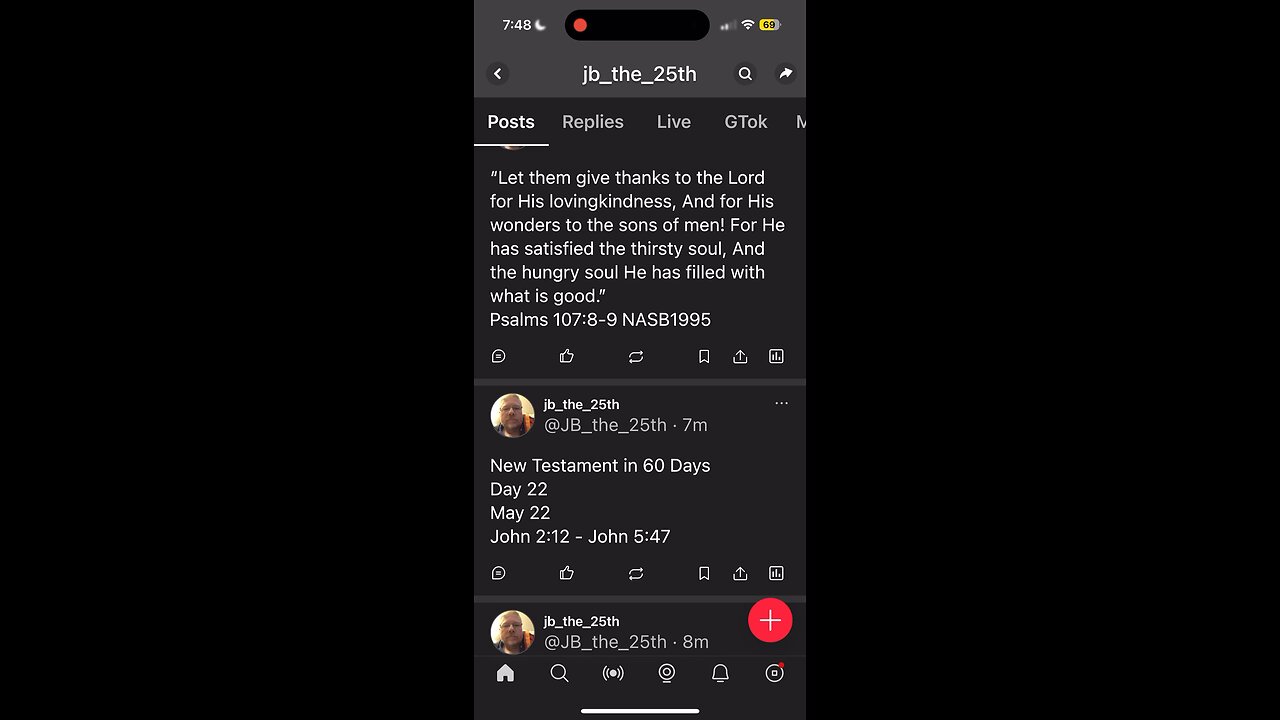Screen dimensions: 1280x720
Task: Switch to the Live tab
Action: [x=673, y=122]
